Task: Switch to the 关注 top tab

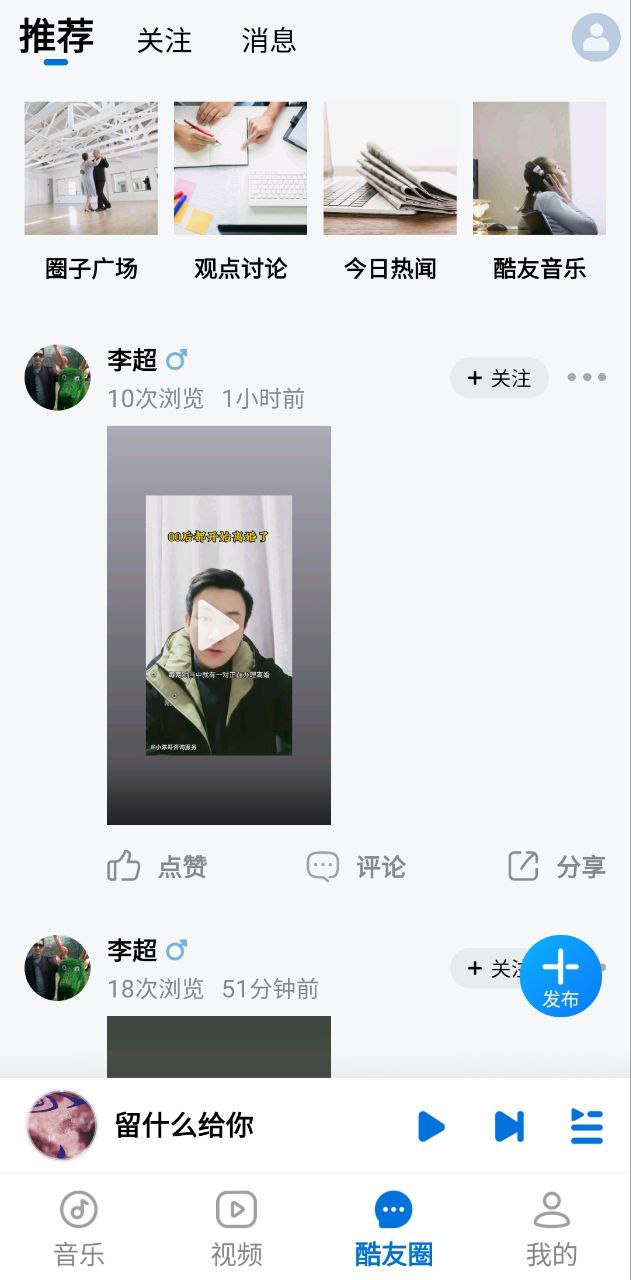Action: coord(164,41)
